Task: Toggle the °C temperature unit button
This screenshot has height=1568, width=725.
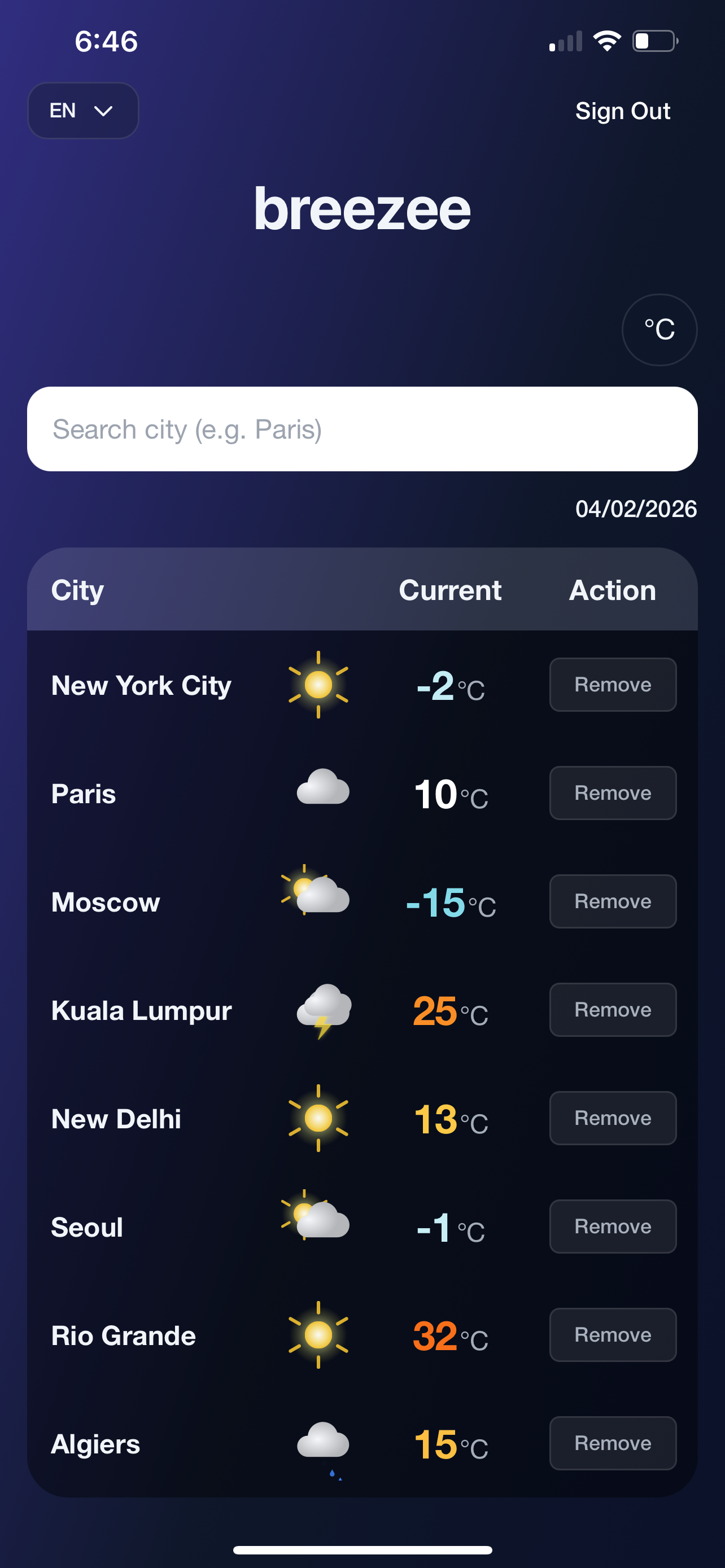Action: (x=658, y=329)
